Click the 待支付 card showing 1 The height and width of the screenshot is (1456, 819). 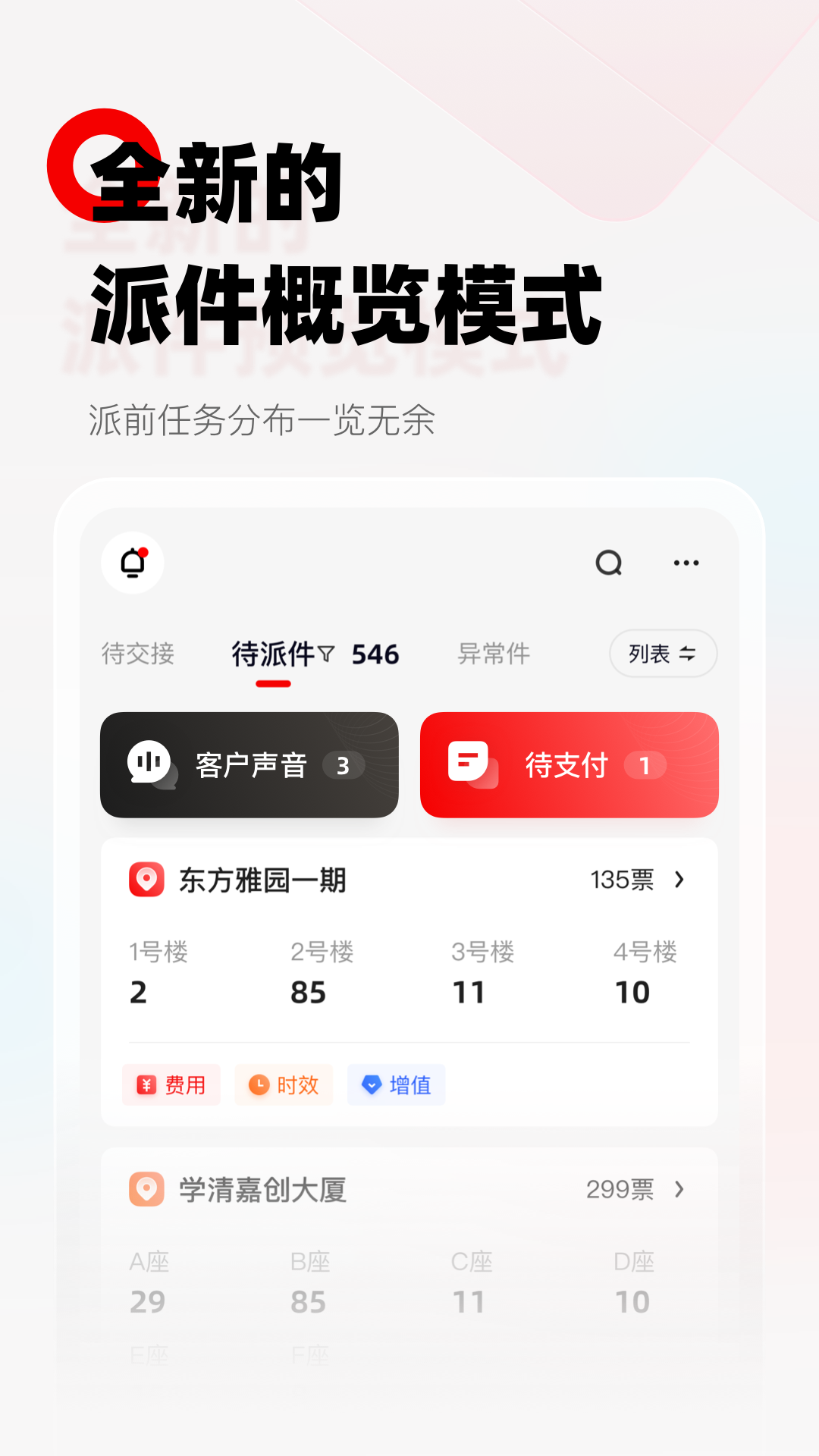(569, 764)
